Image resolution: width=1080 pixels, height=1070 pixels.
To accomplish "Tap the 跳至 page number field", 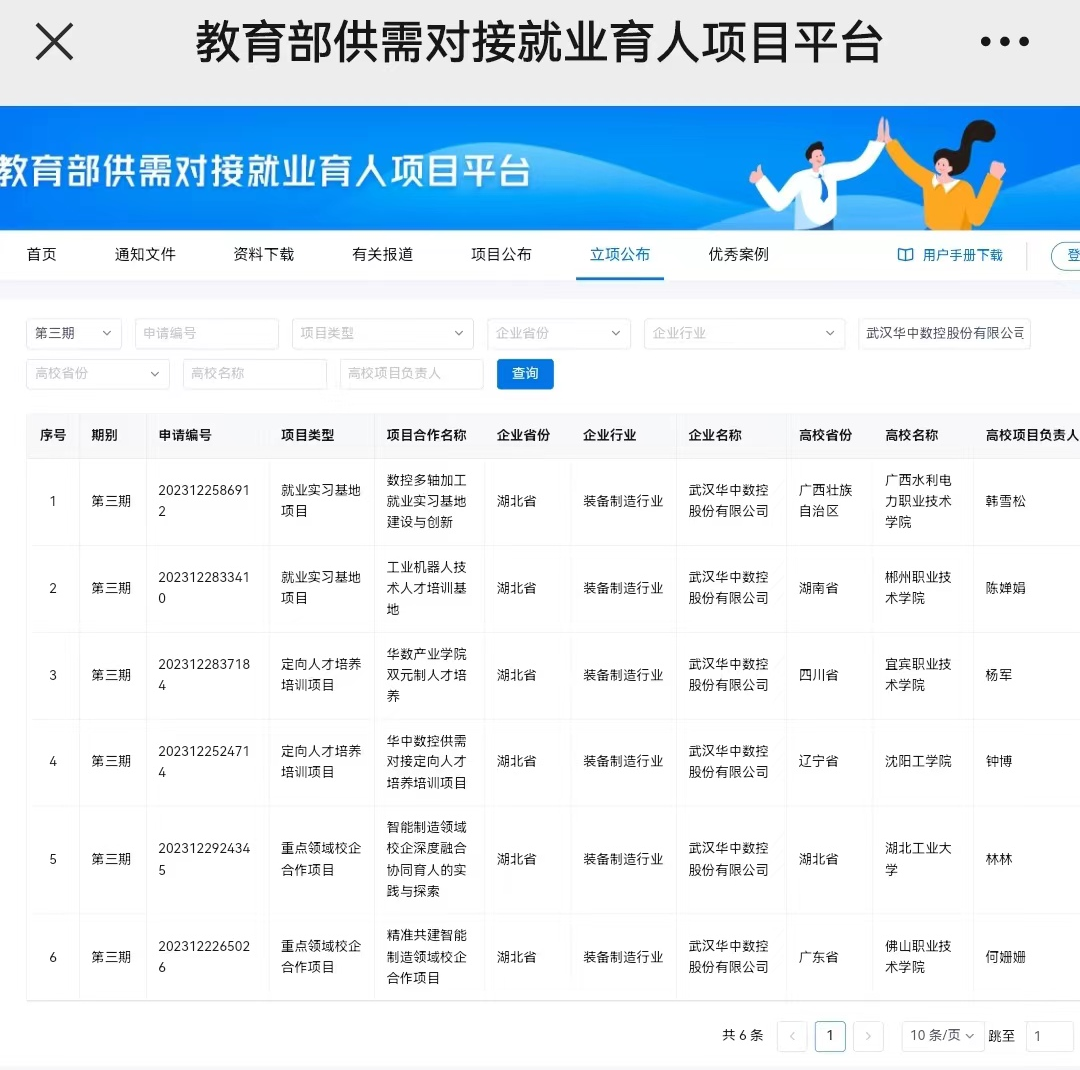I will click(x=1049, y=1035).
